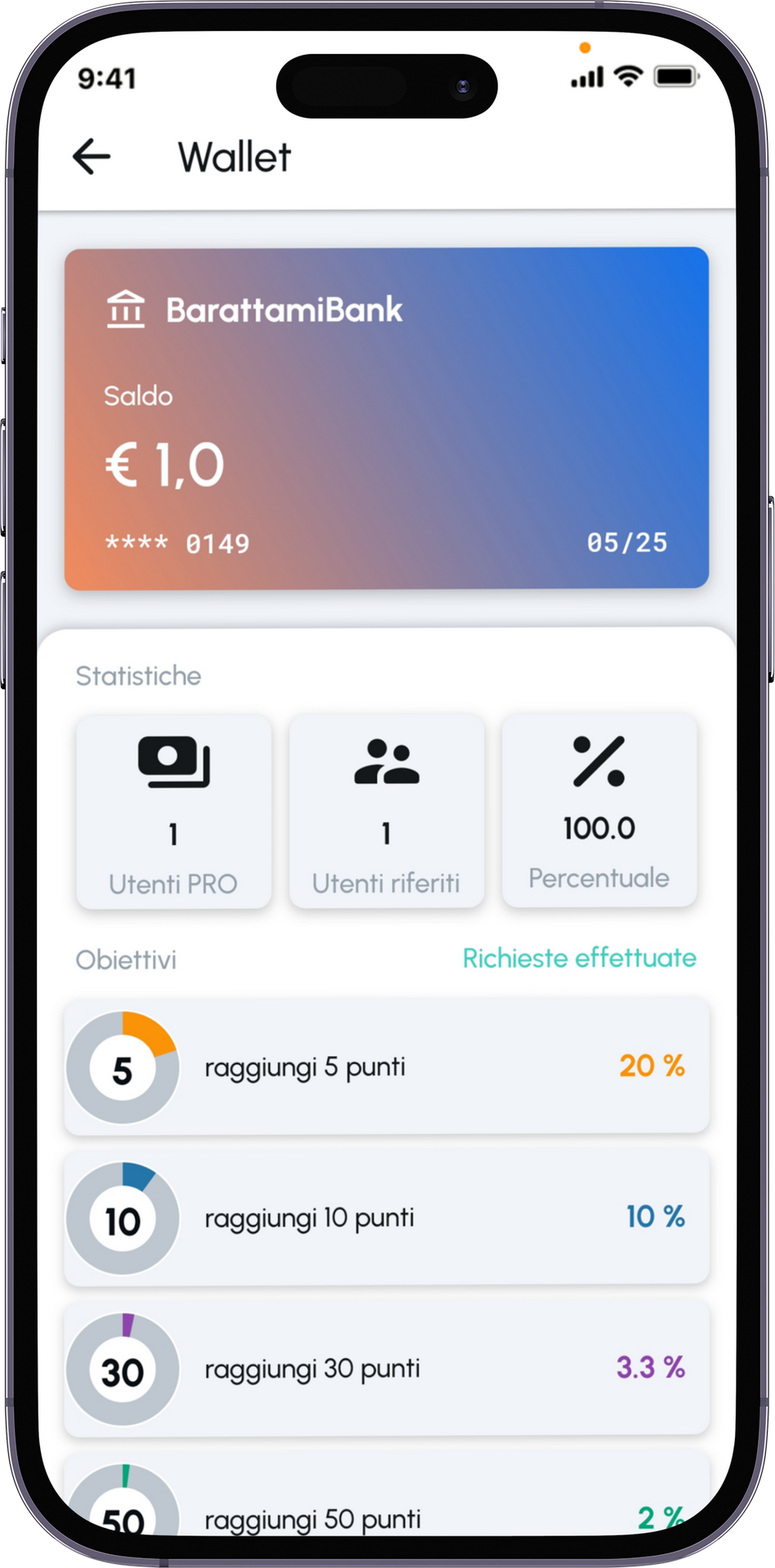Open the Richieste effettuate link
This screenshot has width=775, height=1568.
click(x=579, y=958)
